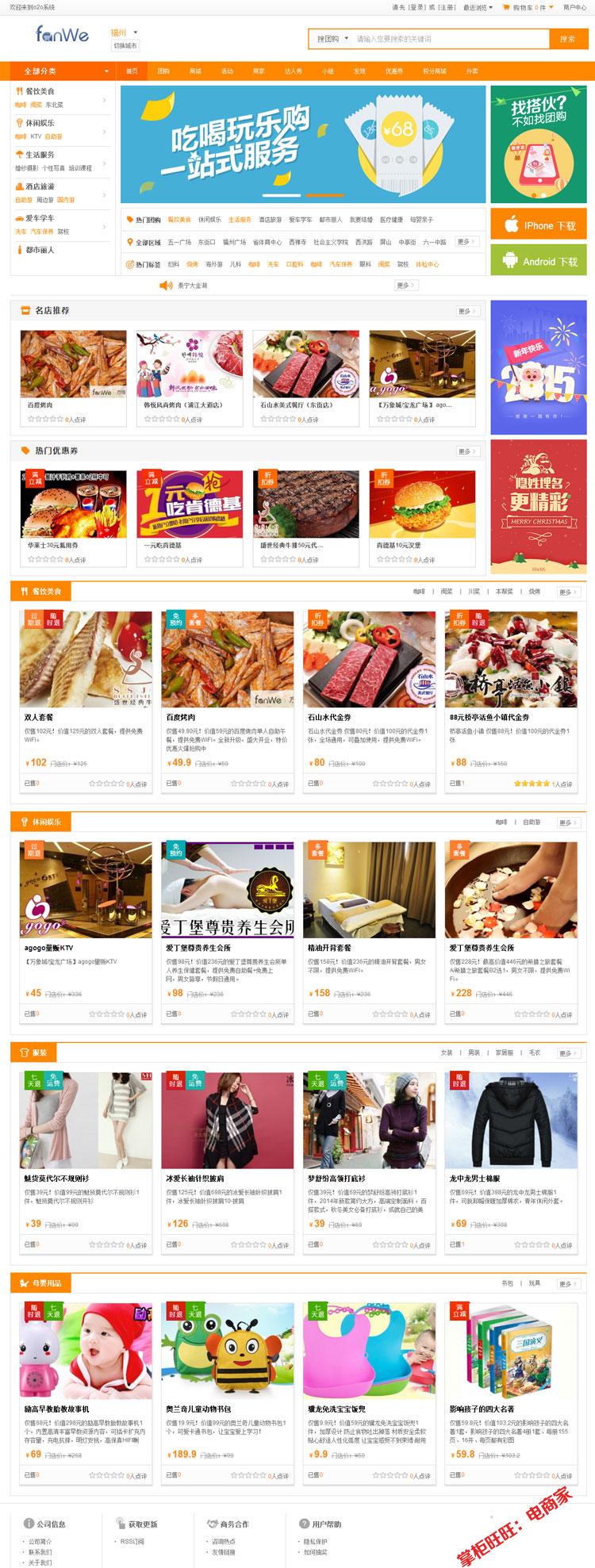Expand the 全部分类 category menu
The image size is (595, 1568).
(x=60, y=71)
